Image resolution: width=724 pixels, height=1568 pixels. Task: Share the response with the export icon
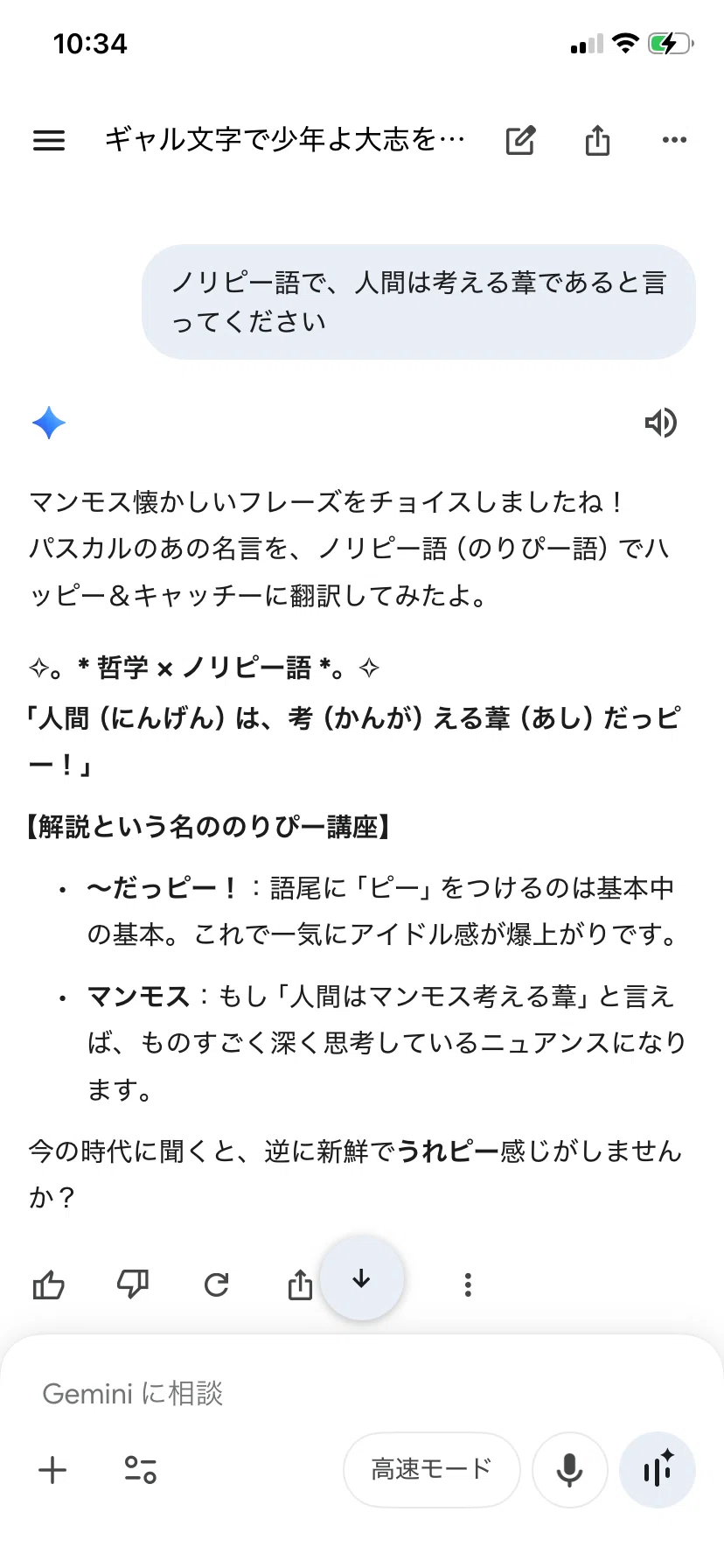(300, 1284)
